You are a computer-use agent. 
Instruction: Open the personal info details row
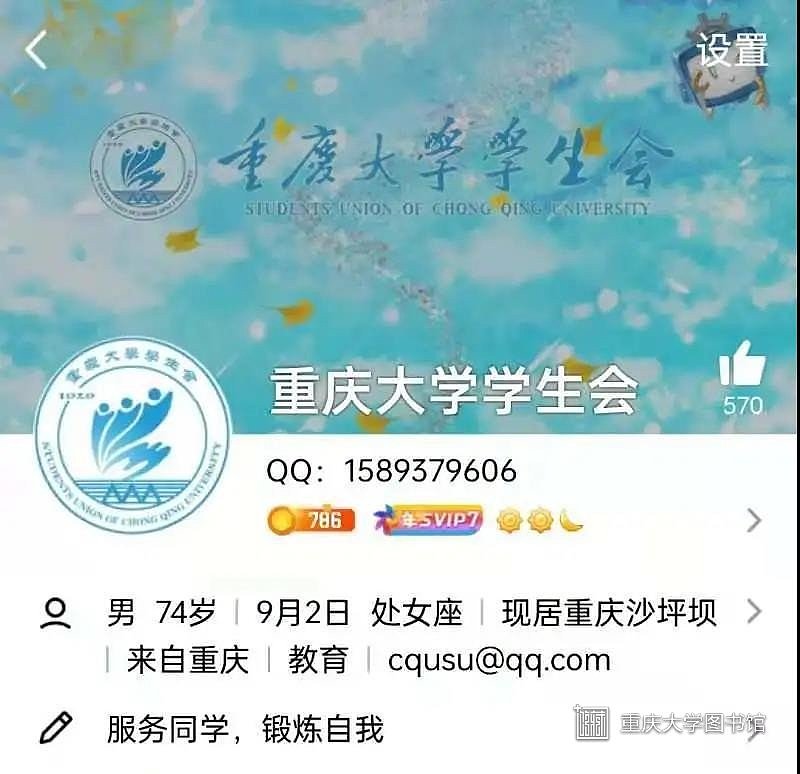click(412, 612)
